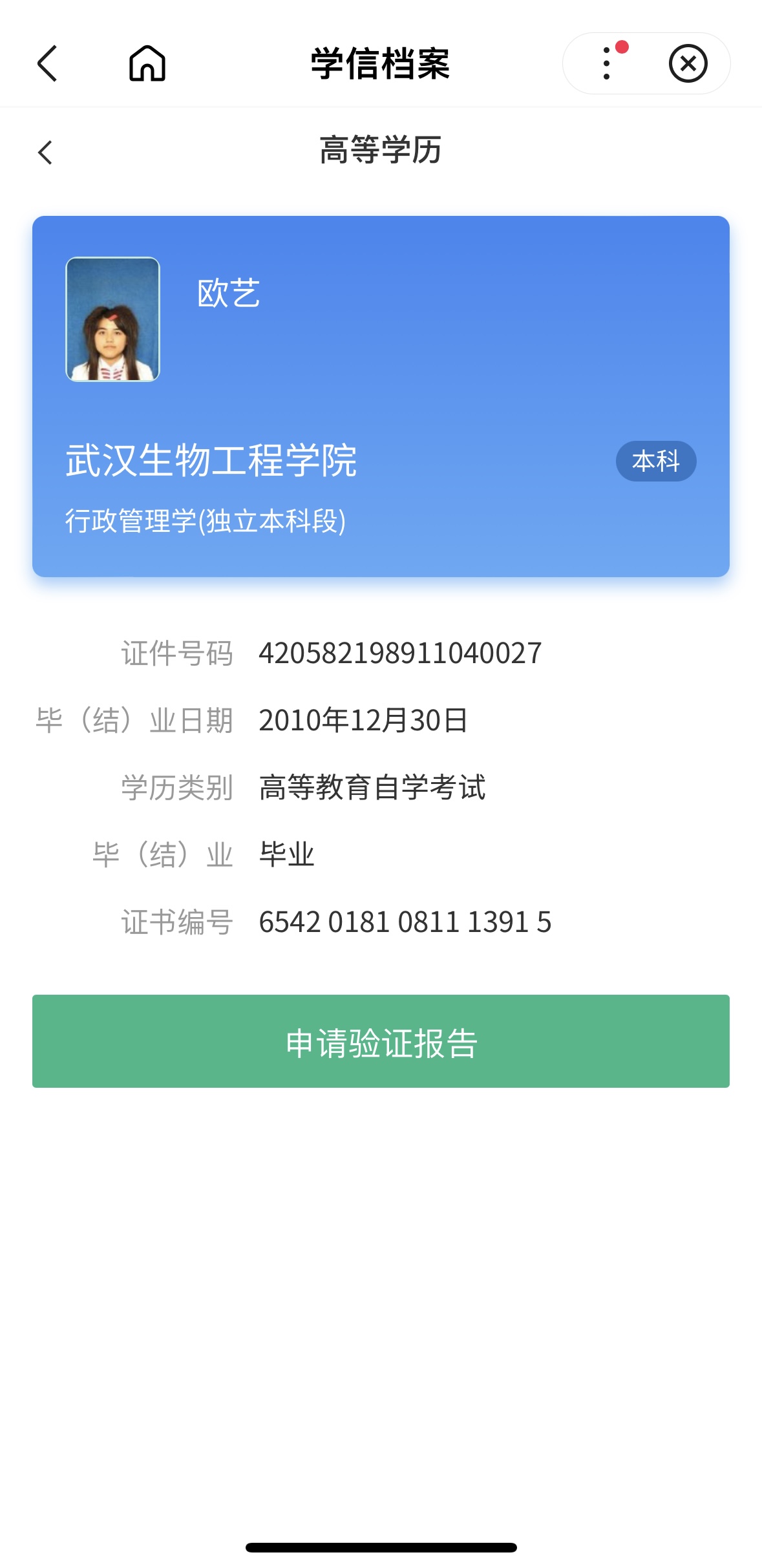Go back using the top-left arrow
The height and width of the screenshot is (1568, 762).
click(47, 63)
